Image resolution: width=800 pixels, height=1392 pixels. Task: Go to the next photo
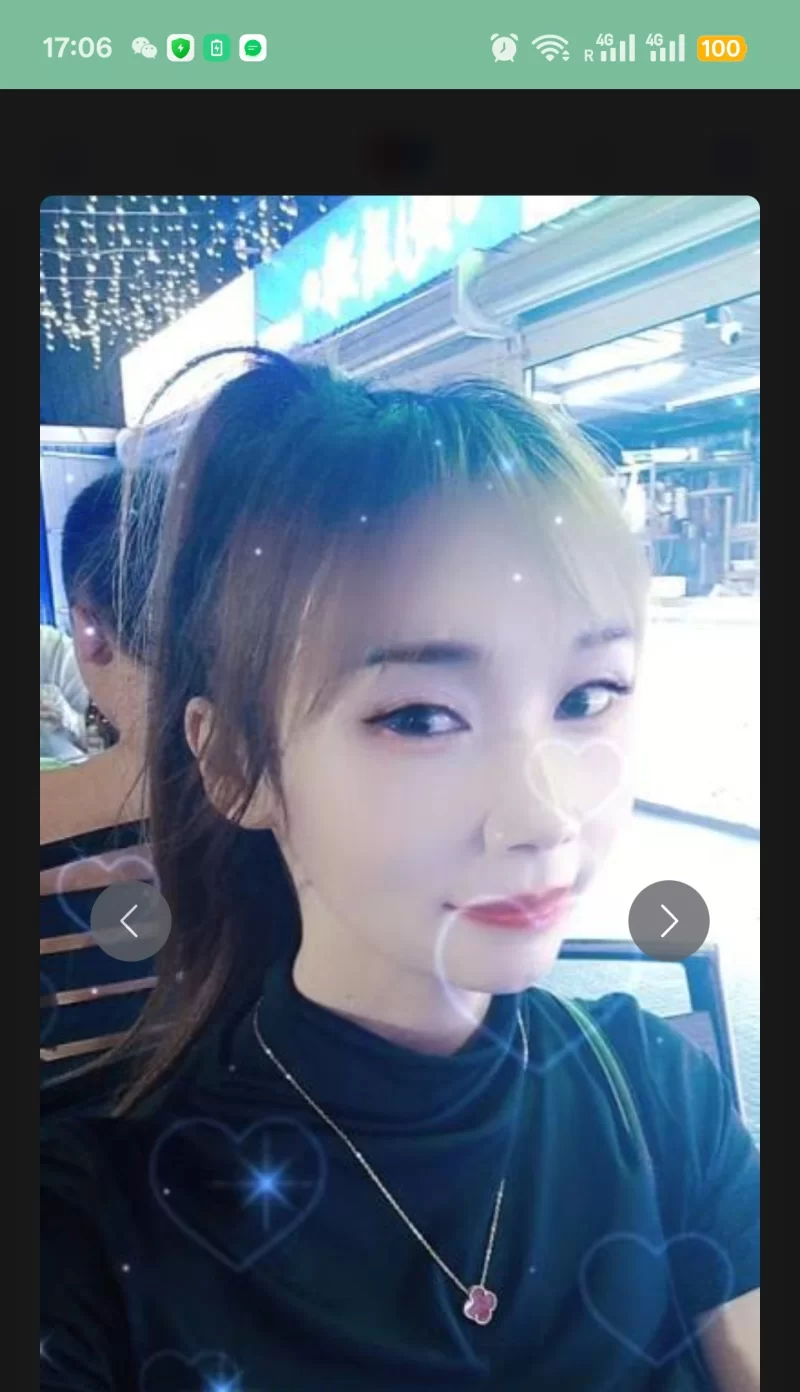668,921
